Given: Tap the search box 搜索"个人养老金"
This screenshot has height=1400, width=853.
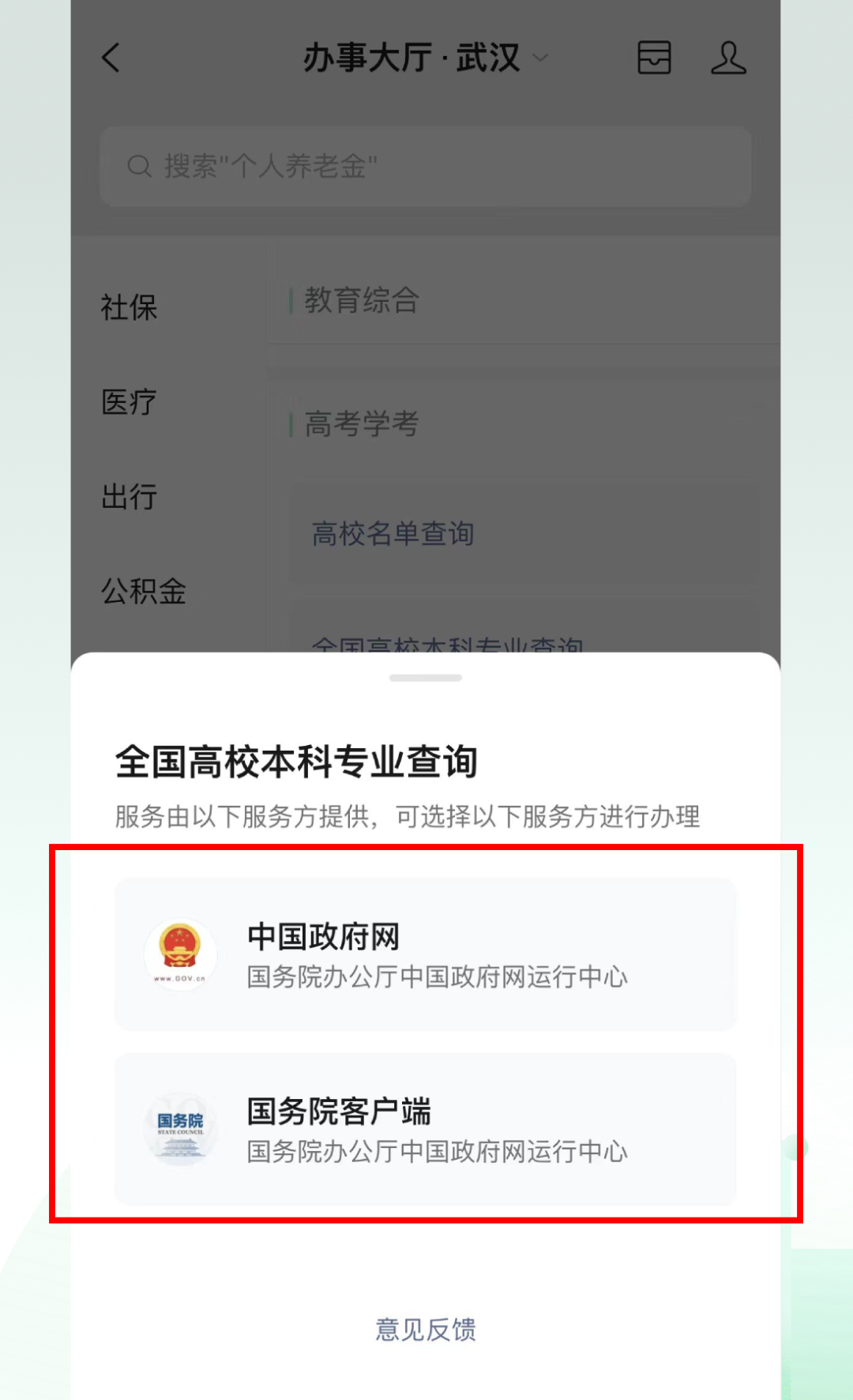Looking at the screenshot, I should tap(426, 167).
